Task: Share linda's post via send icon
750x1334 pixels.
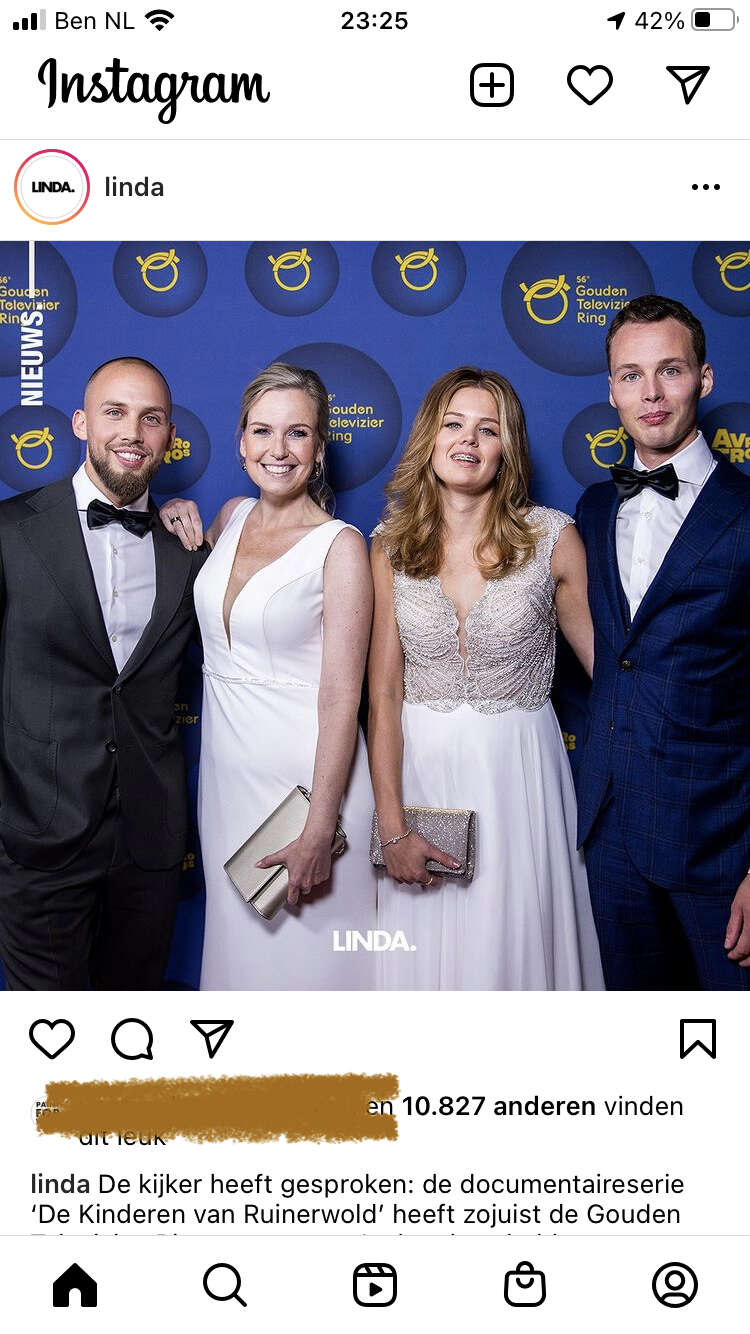Action: 212,1039
